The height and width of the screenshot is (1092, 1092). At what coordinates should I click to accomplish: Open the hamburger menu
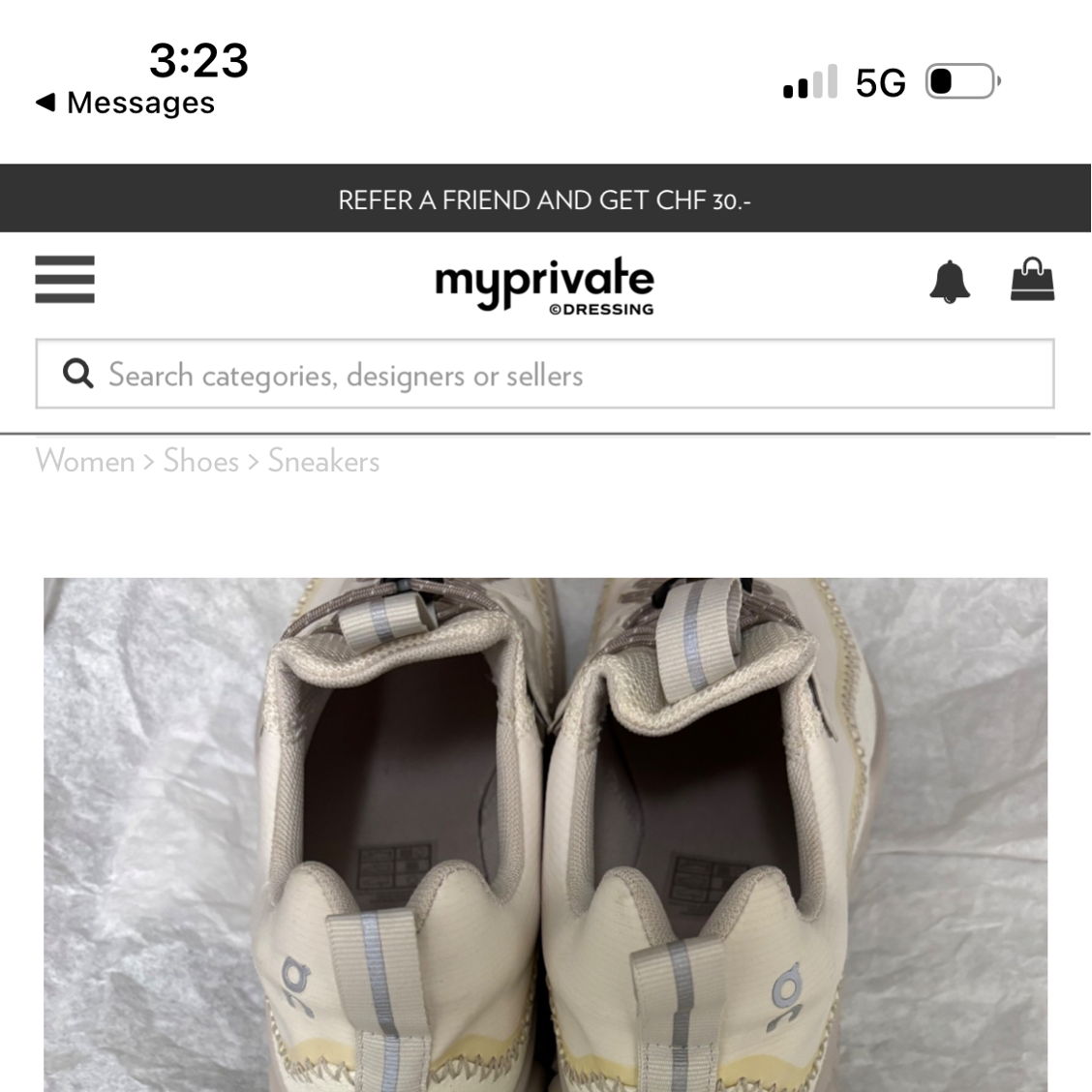(65, 280)
